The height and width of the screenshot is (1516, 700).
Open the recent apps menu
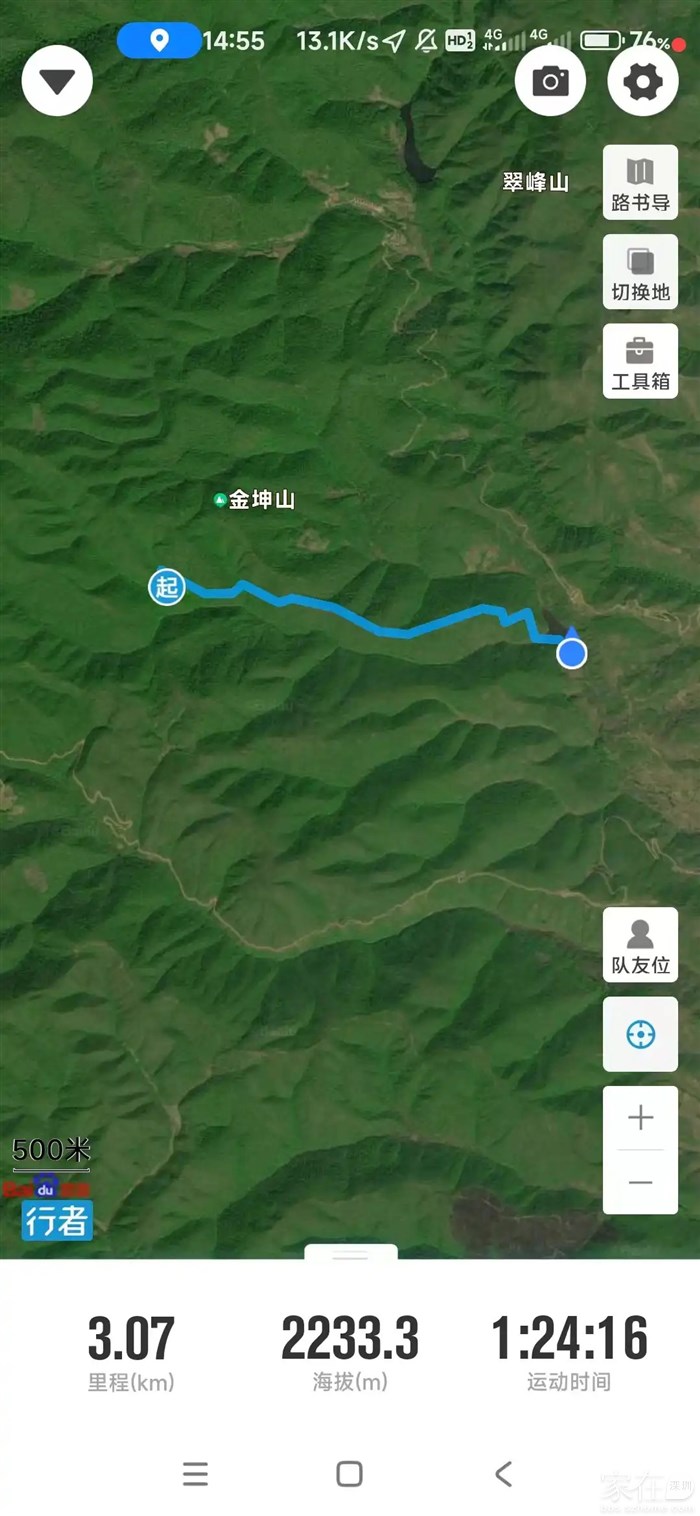click(196, 1473)
